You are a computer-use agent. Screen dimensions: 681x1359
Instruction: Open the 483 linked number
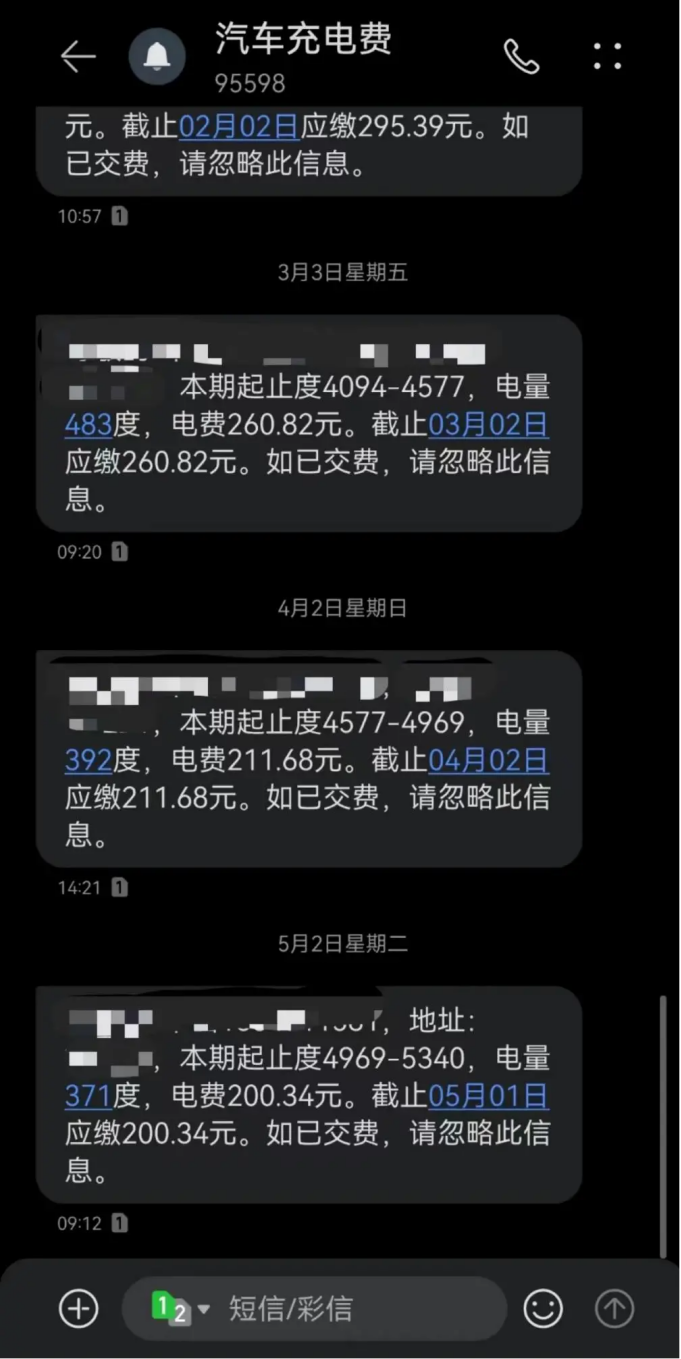[x=88, y=426]
